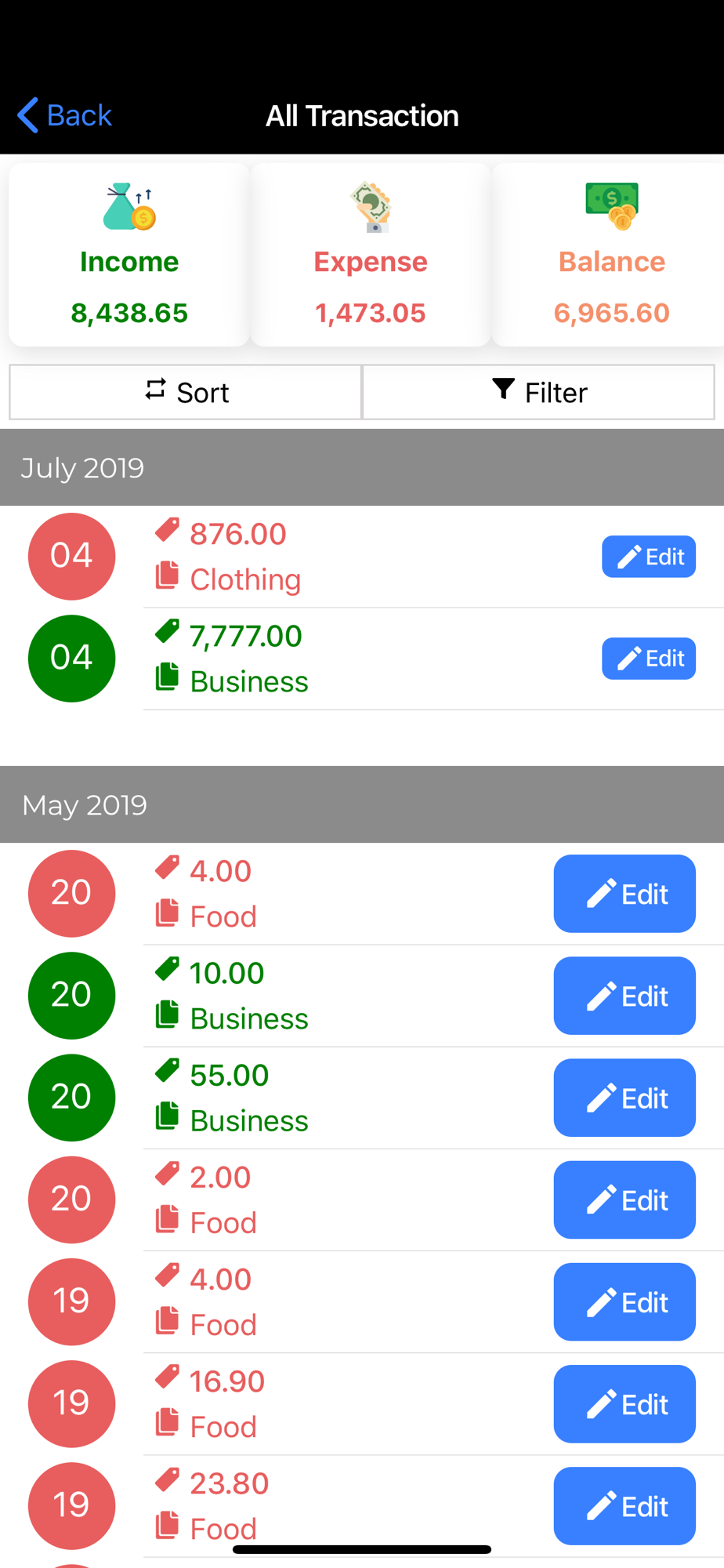Edit the 55.00 Business transaction
Image resolution: width=724 pixels, height=1568 pixels.
coord(624,1098)
